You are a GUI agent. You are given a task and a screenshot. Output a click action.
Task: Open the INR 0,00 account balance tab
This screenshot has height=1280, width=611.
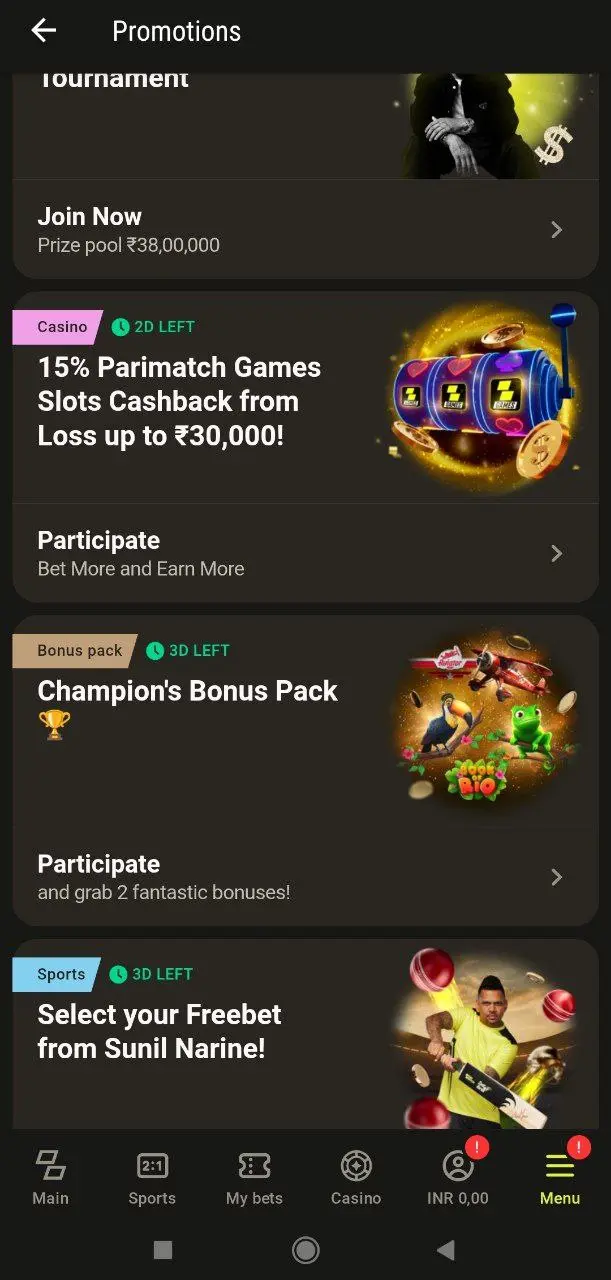pos(458,1178)
